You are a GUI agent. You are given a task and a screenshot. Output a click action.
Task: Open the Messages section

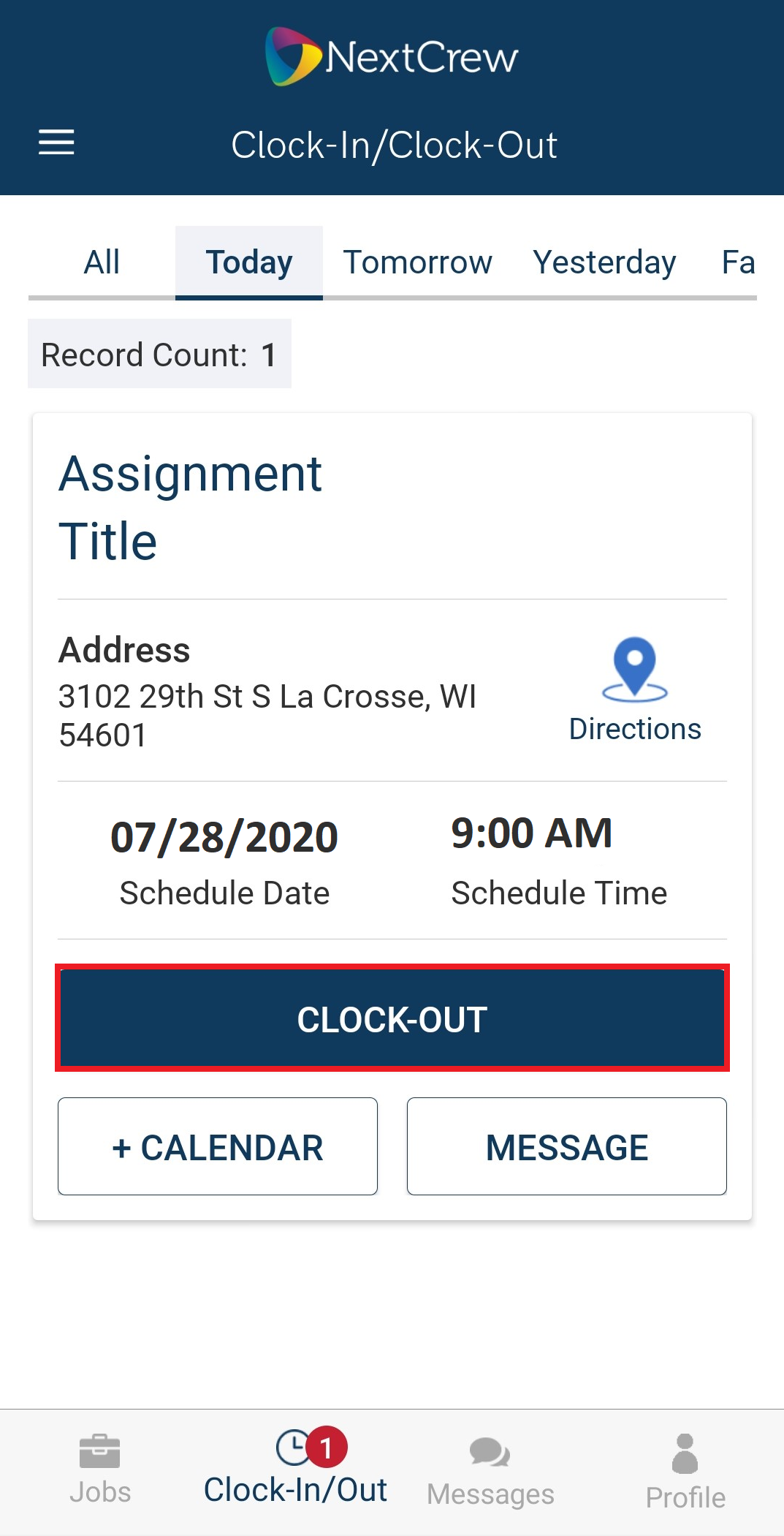point(490,1470)
